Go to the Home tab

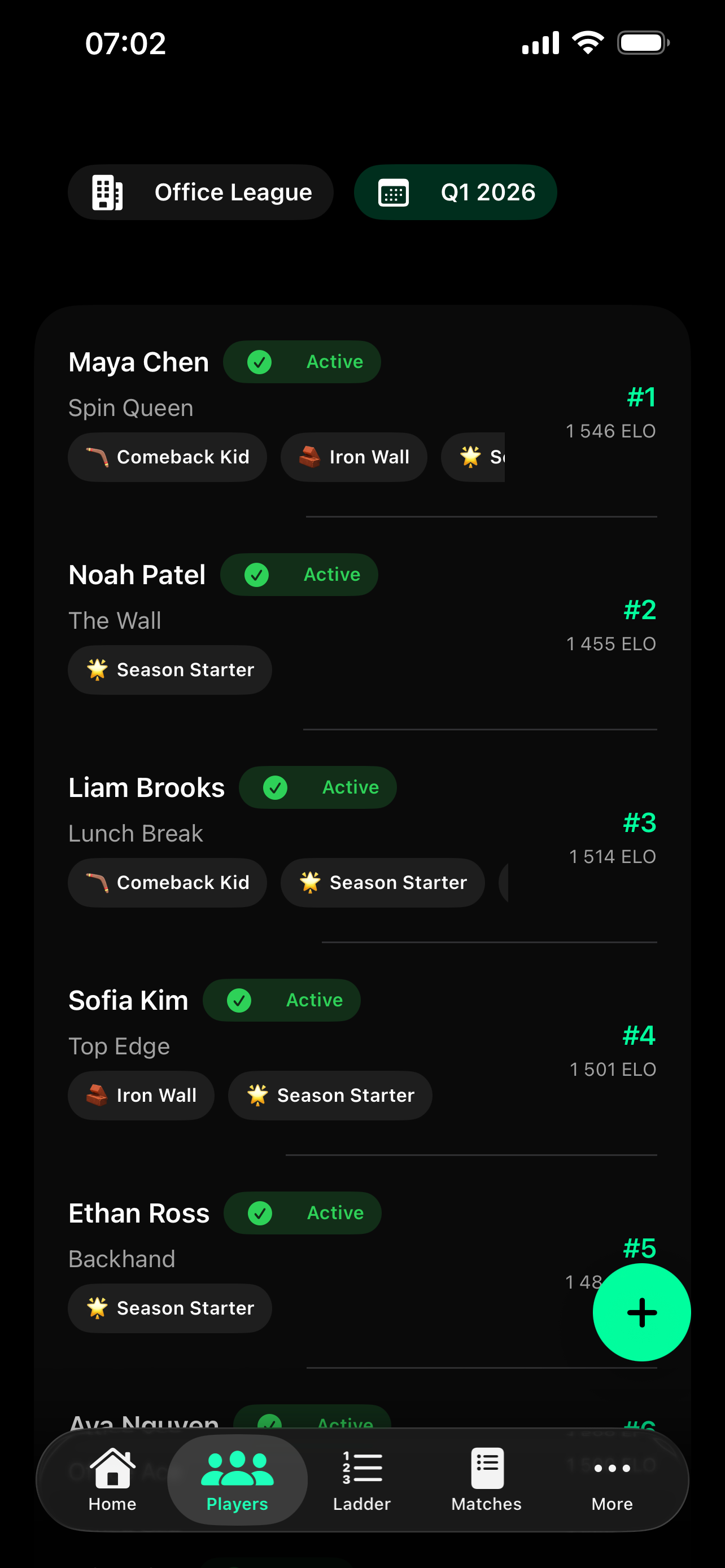pos(112,1480)
